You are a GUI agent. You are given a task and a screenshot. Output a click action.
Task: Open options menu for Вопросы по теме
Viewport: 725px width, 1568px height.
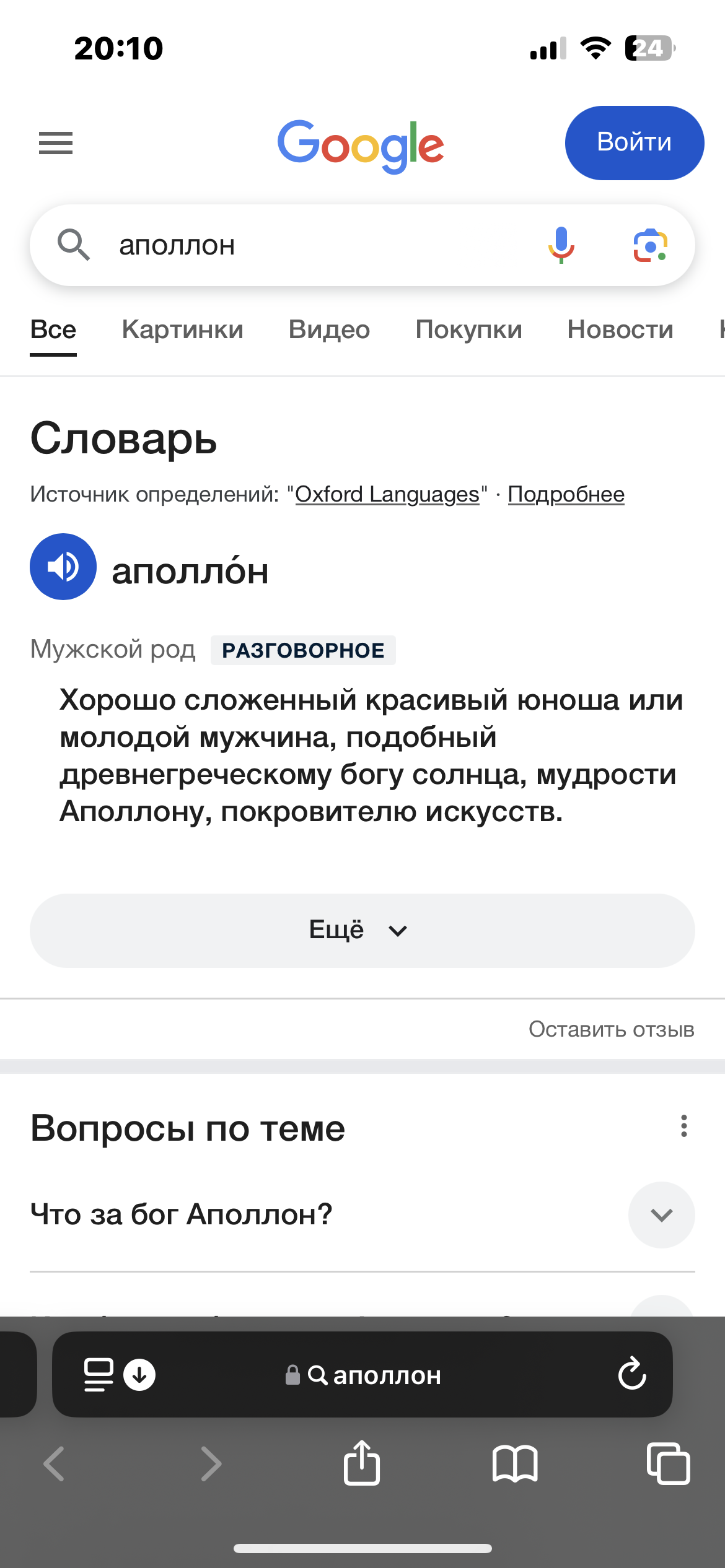click(x=684, y=1126)
